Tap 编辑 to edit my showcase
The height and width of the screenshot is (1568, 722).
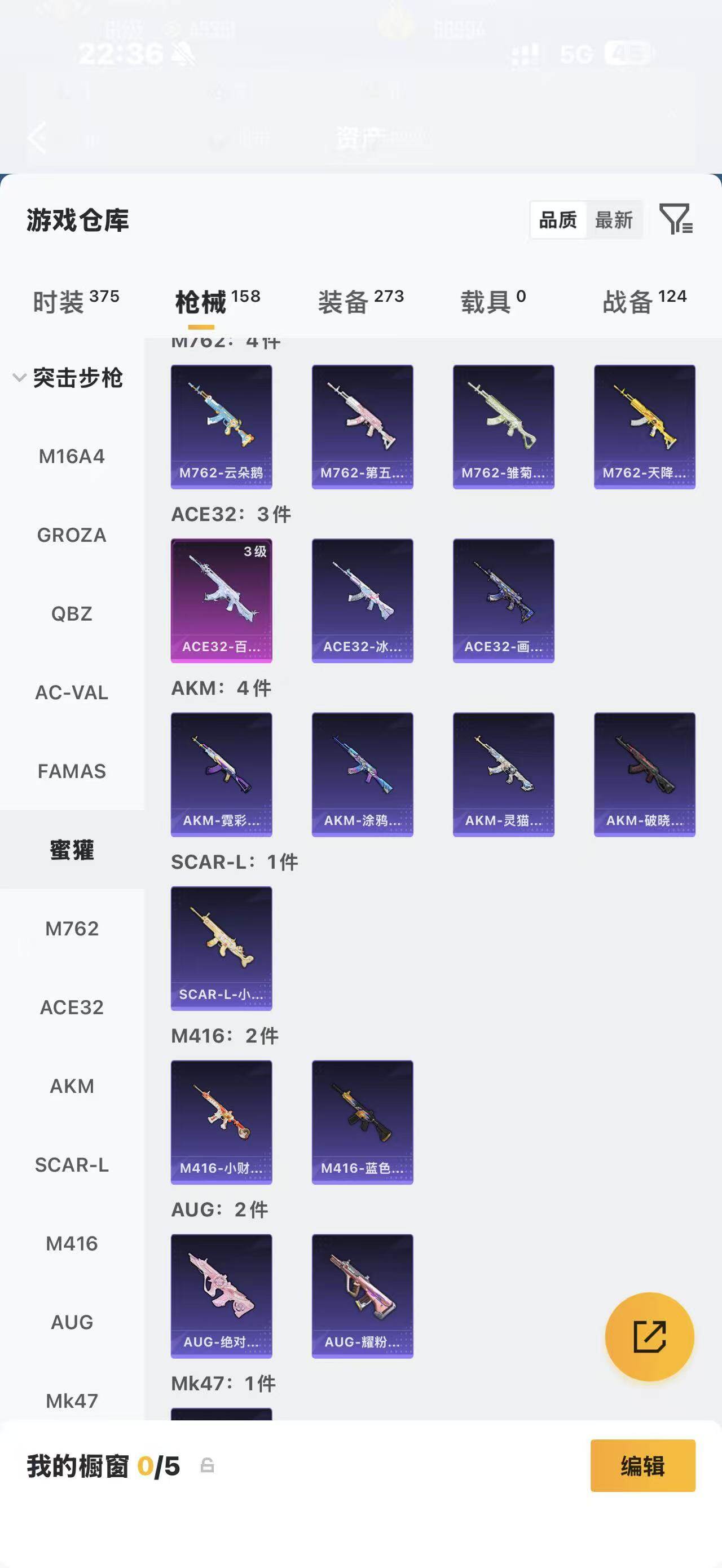click(x=643, y=1466)
